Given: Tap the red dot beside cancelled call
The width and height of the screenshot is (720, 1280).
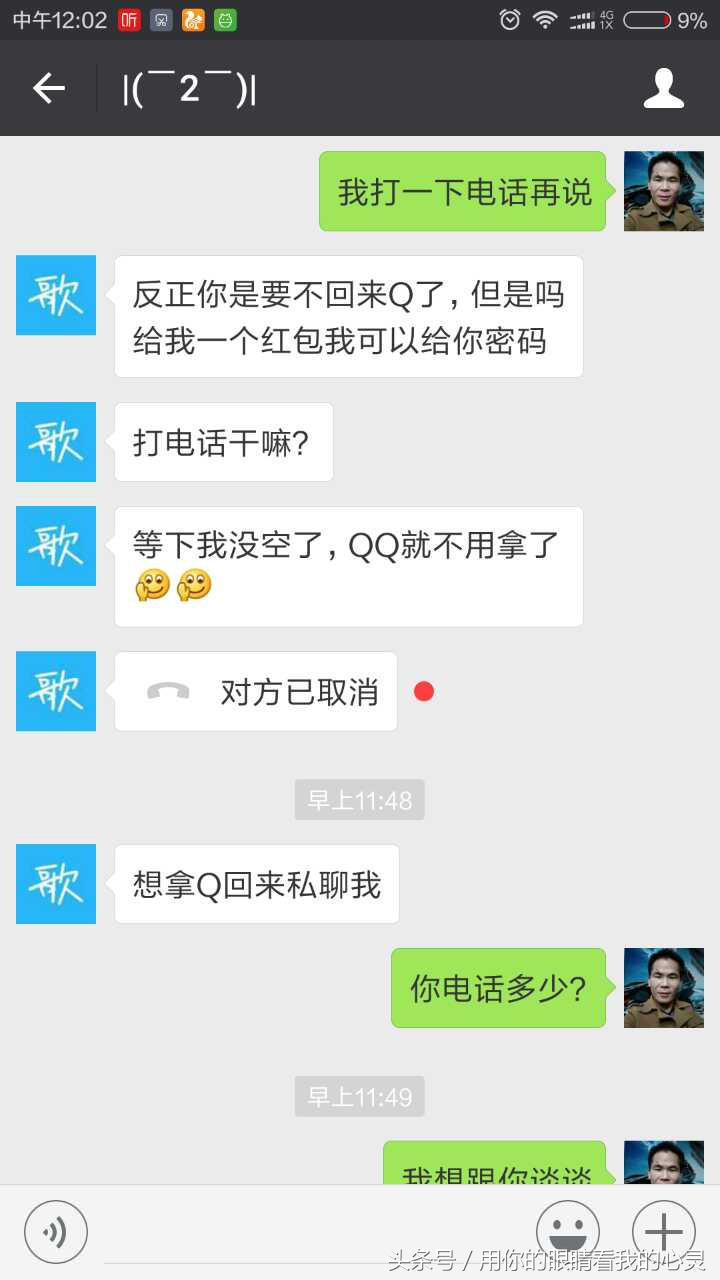Looking at the screenshot, I should click(424, 691).
